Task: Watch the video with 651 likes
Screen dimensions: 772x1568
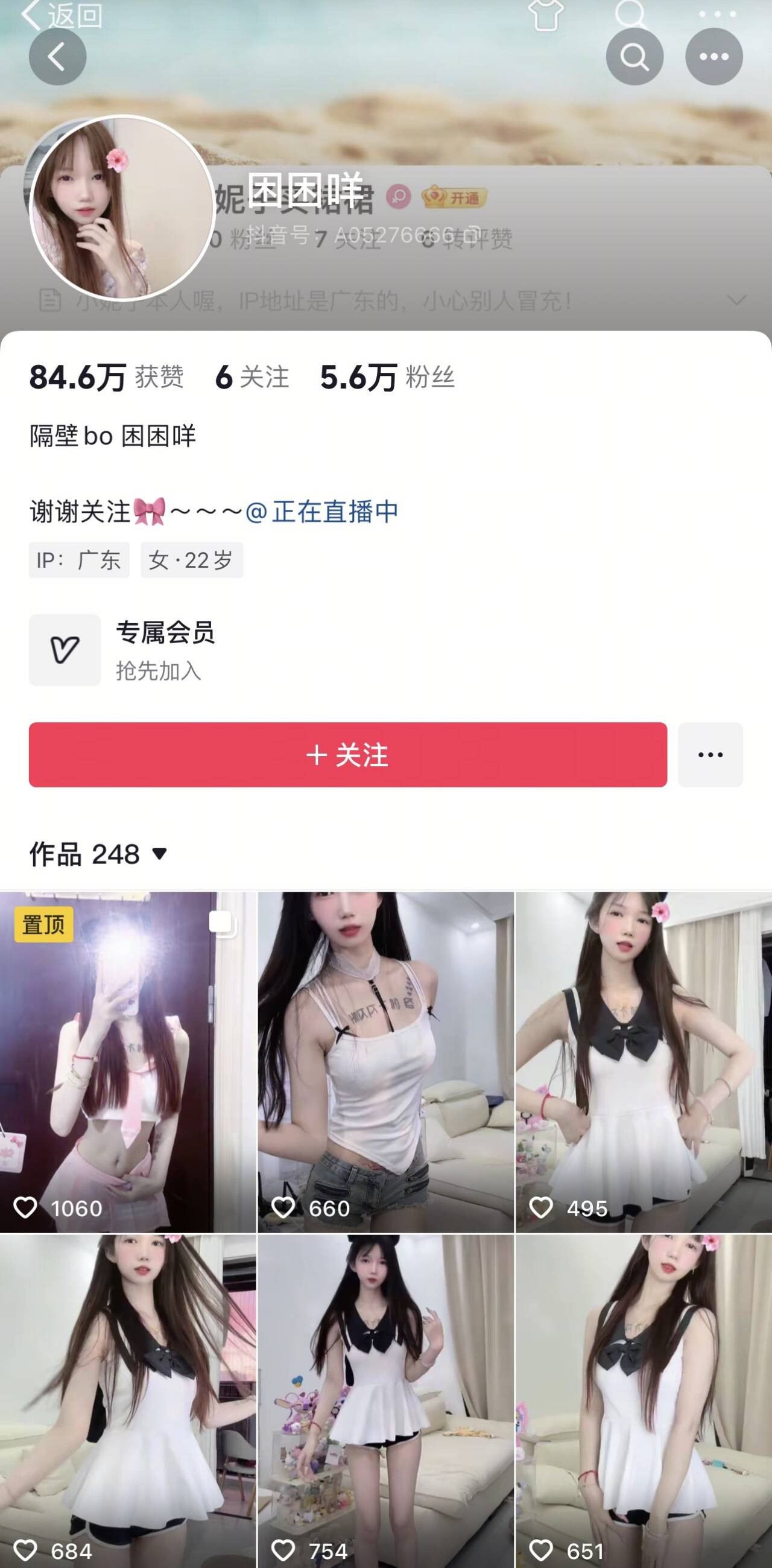Action: coord(644,1400)
